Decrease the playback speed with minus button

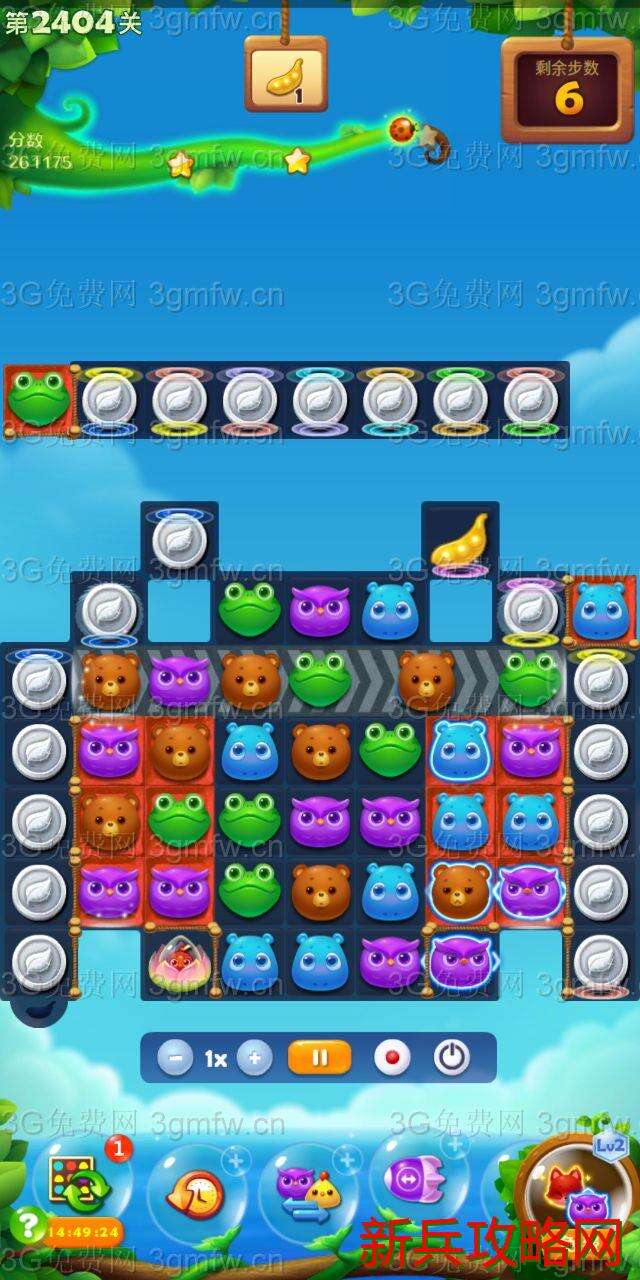click(175, 1058)
